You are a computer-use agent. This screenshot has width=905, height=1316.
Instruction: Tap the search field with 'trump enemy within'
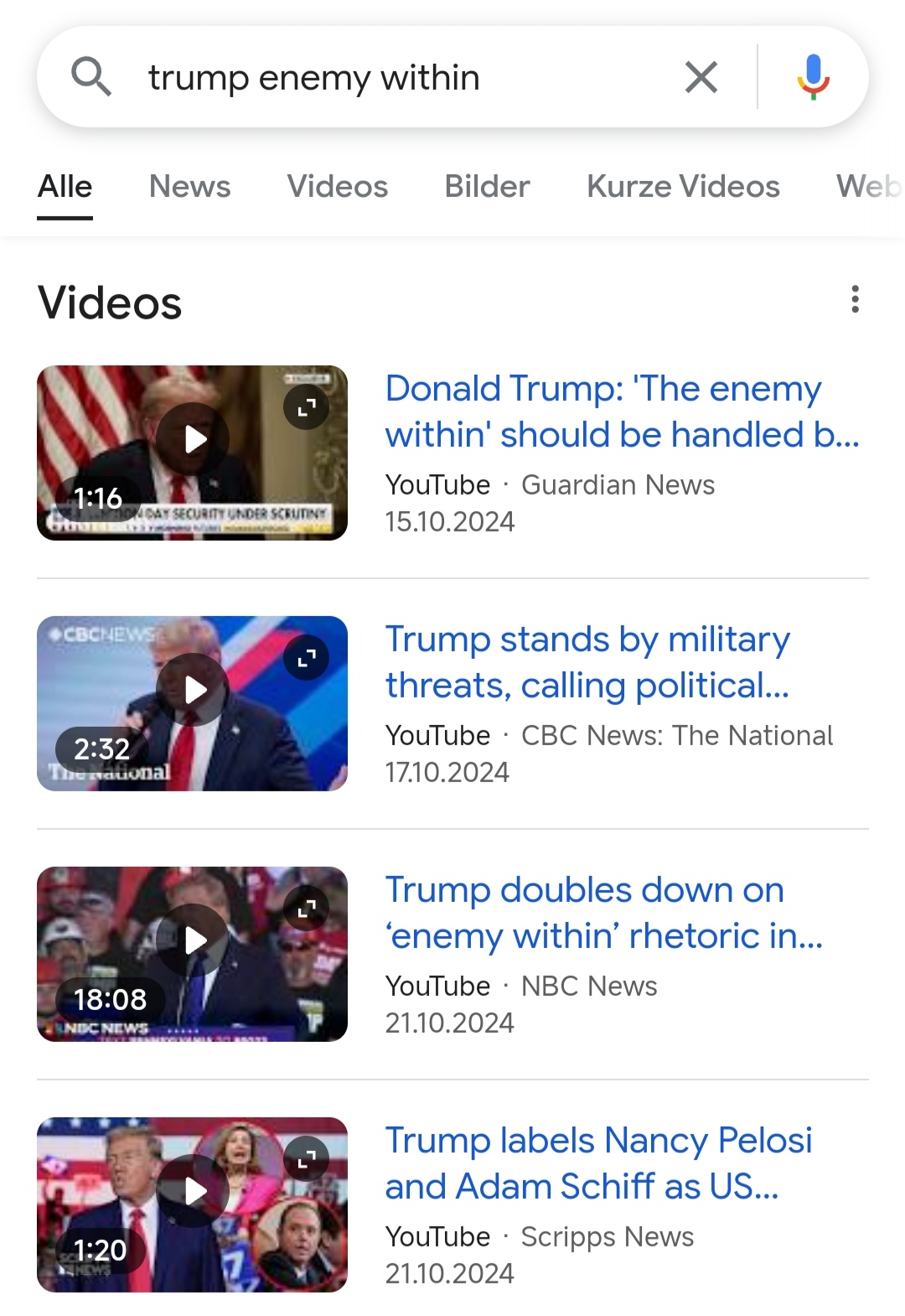[377, 78]
